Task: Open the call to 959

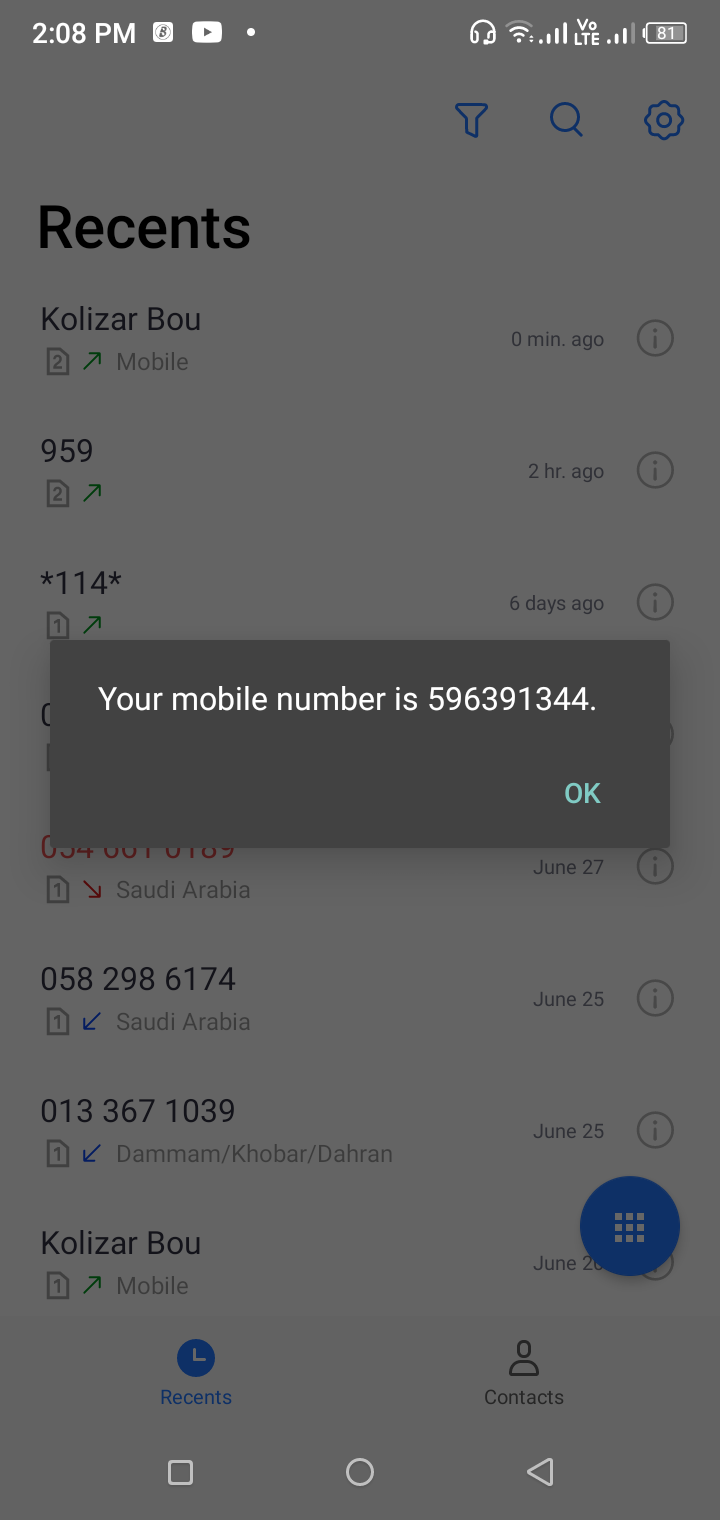Action: tap(250, 469)
